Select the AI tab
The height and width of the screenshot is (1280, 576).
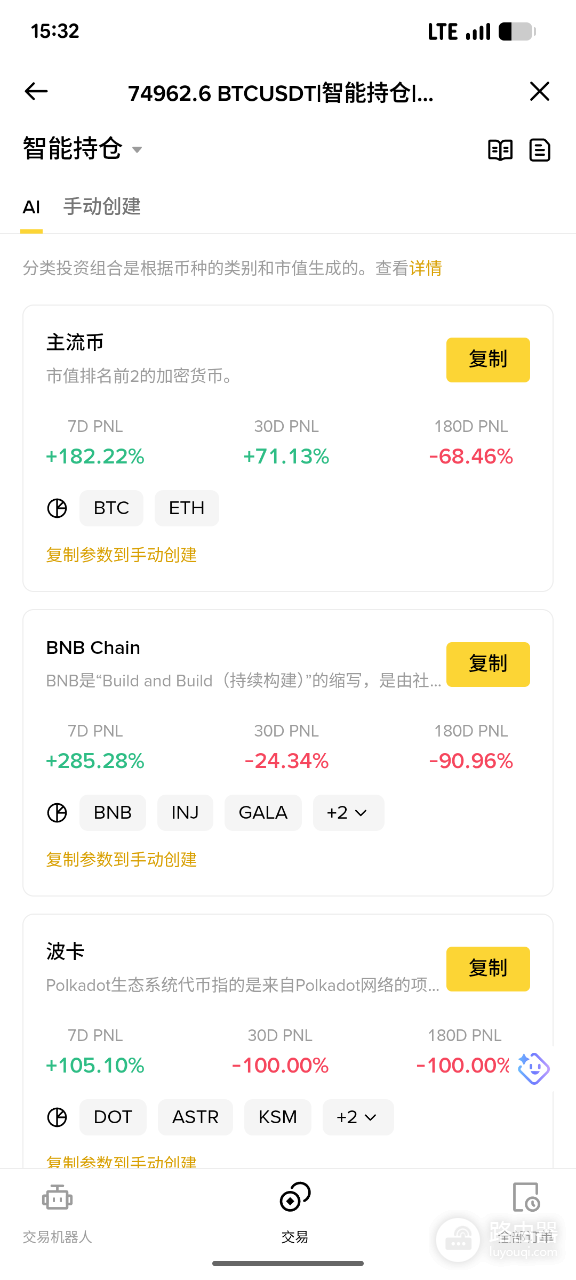[x=32, y=207]
